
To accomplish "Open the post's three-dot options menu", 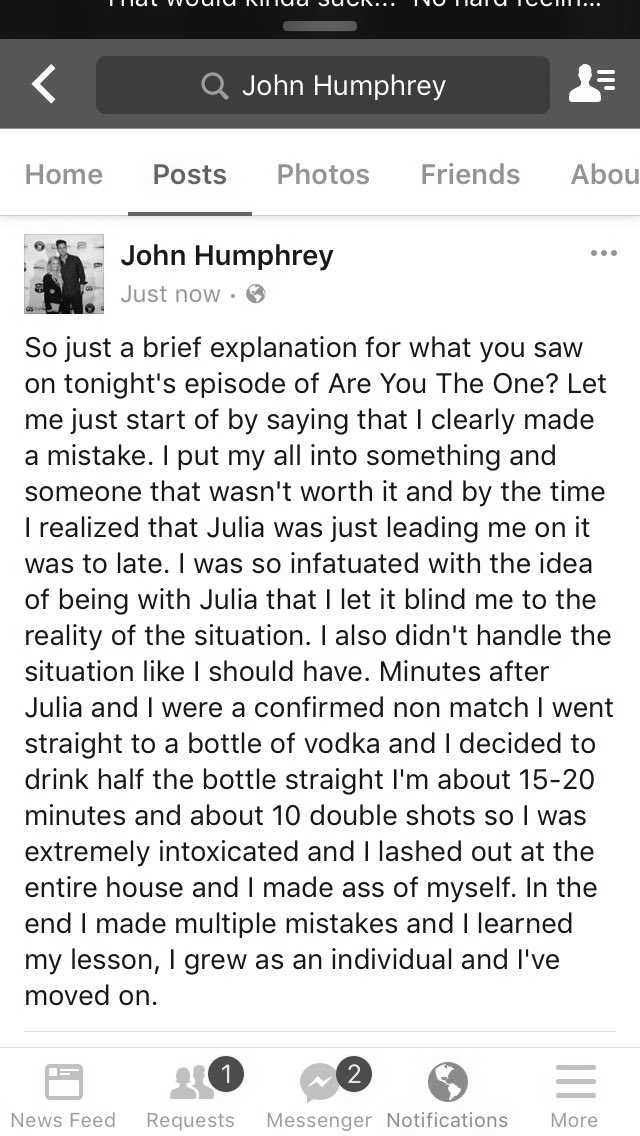I will (x=604, y=254).
